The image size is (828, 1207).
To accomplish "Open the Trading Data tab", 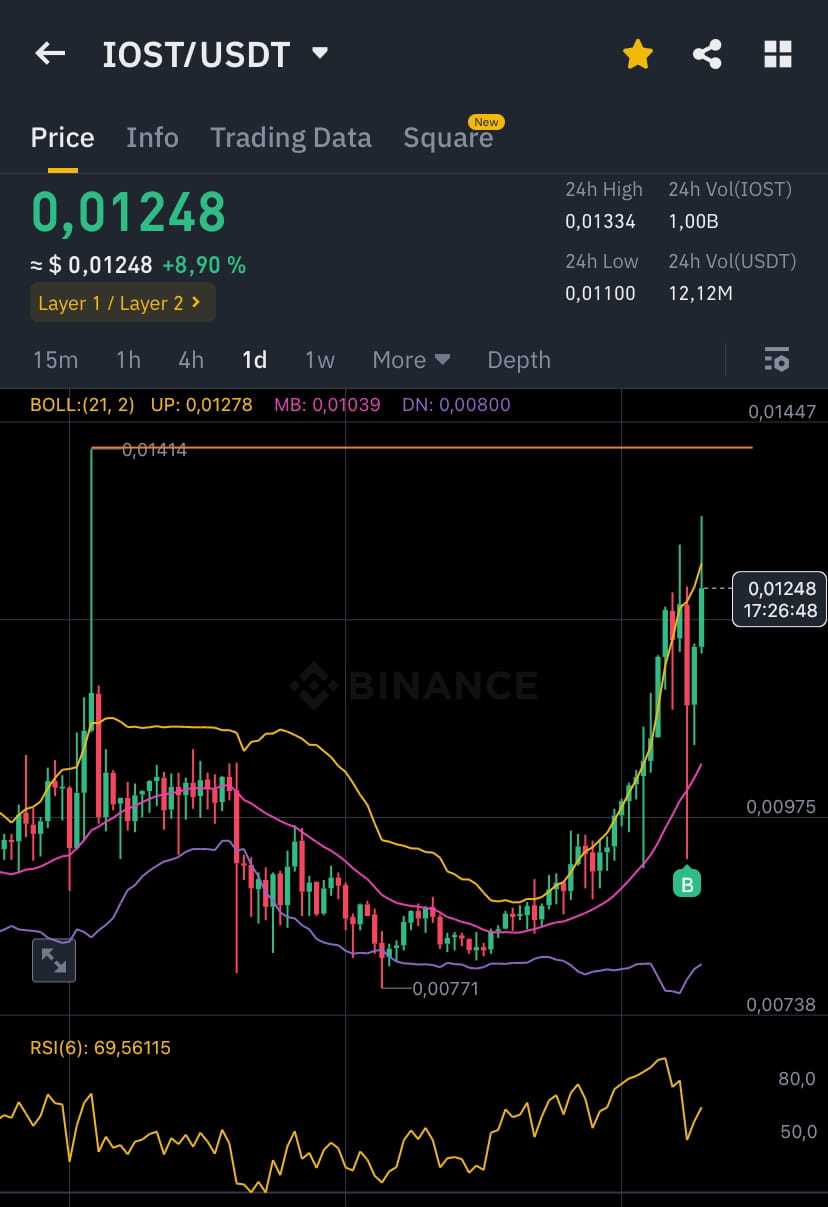I will pos(290,137).
